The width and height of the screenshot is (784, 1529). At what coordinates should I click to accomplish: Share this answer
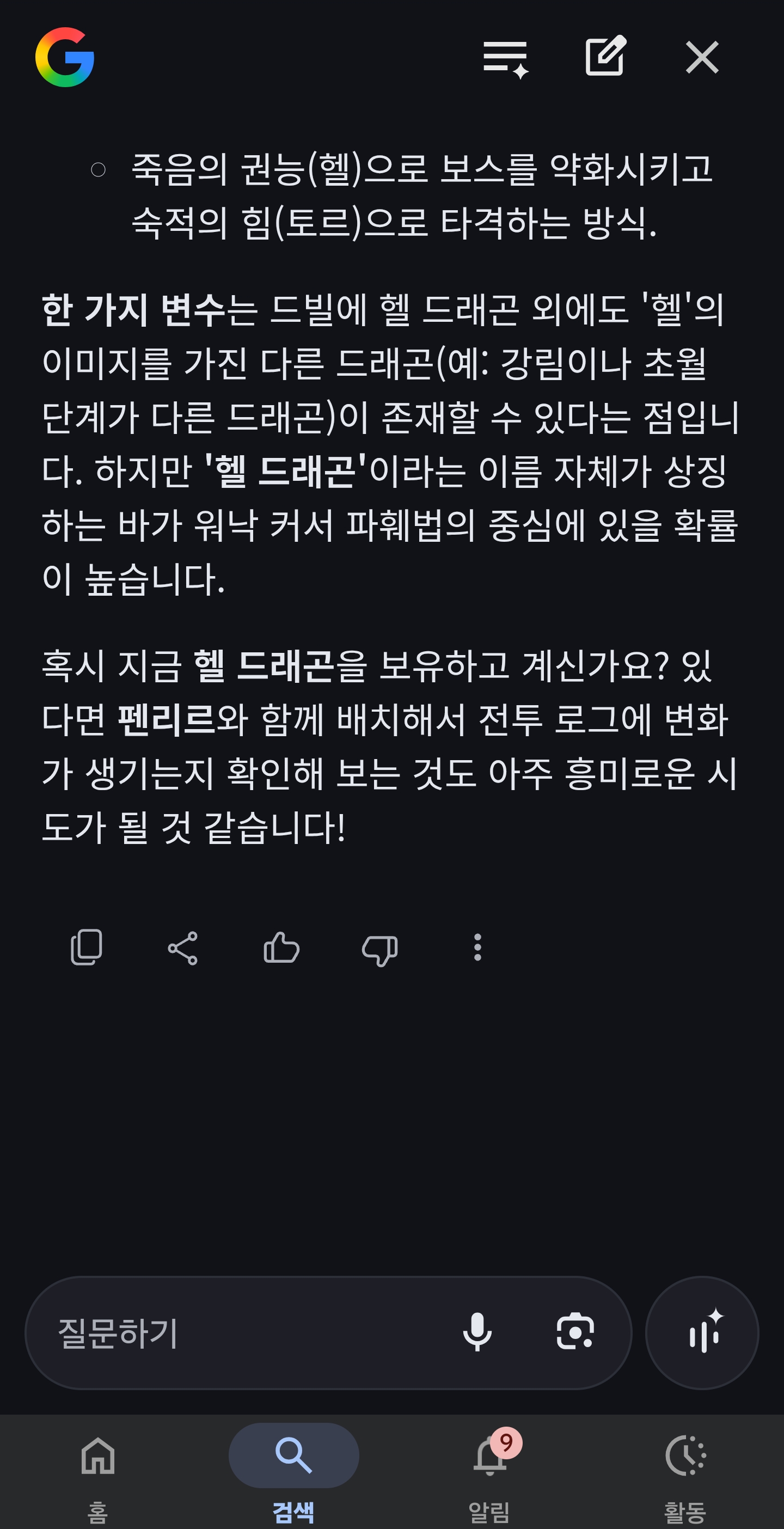(x=183, y=947)
